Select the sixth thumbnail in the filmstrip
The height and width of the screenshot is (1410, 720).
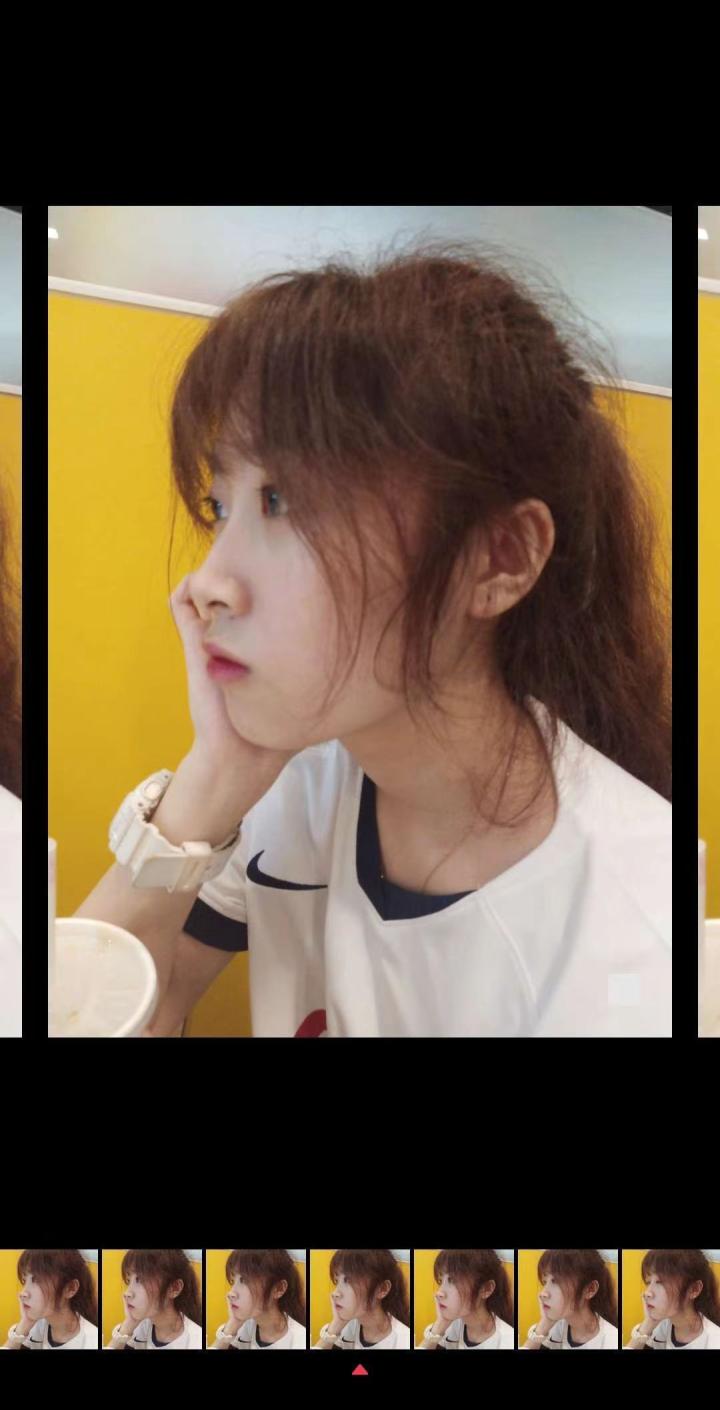(x=568, y=1298)
